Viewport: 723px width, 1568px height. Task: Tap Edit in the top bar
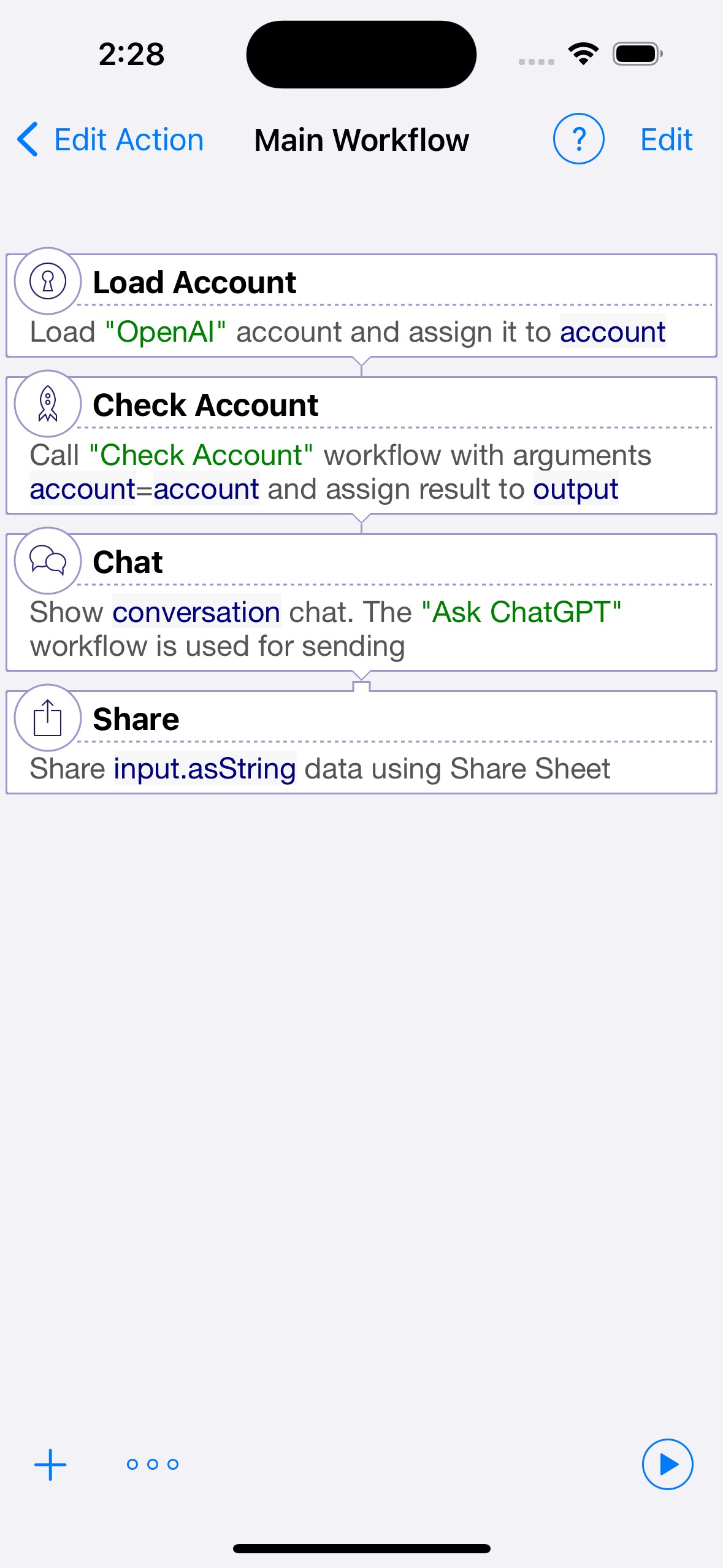click(666, 140)
